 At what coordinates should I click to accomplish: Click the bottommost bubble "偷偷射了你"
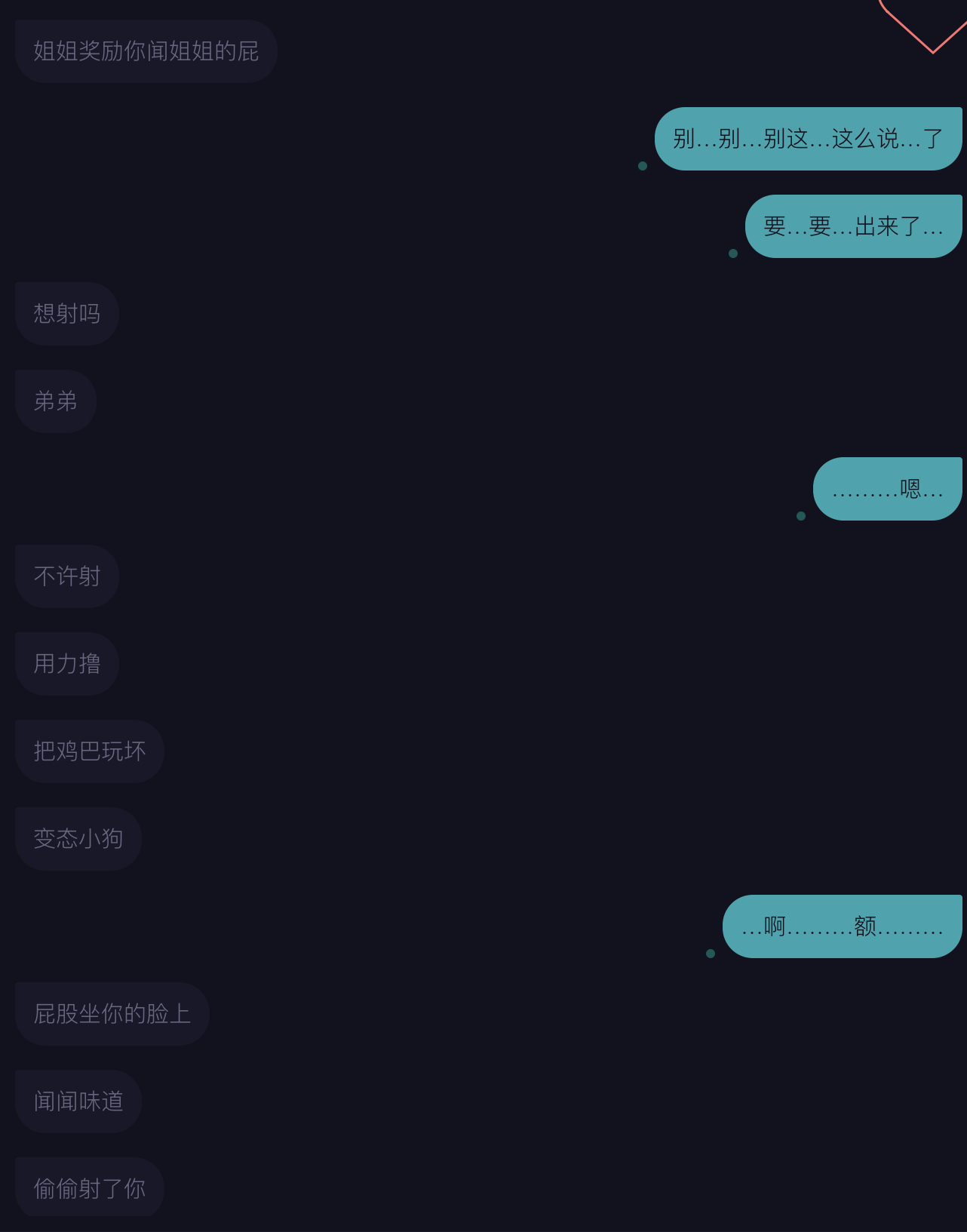point(88,1187)
